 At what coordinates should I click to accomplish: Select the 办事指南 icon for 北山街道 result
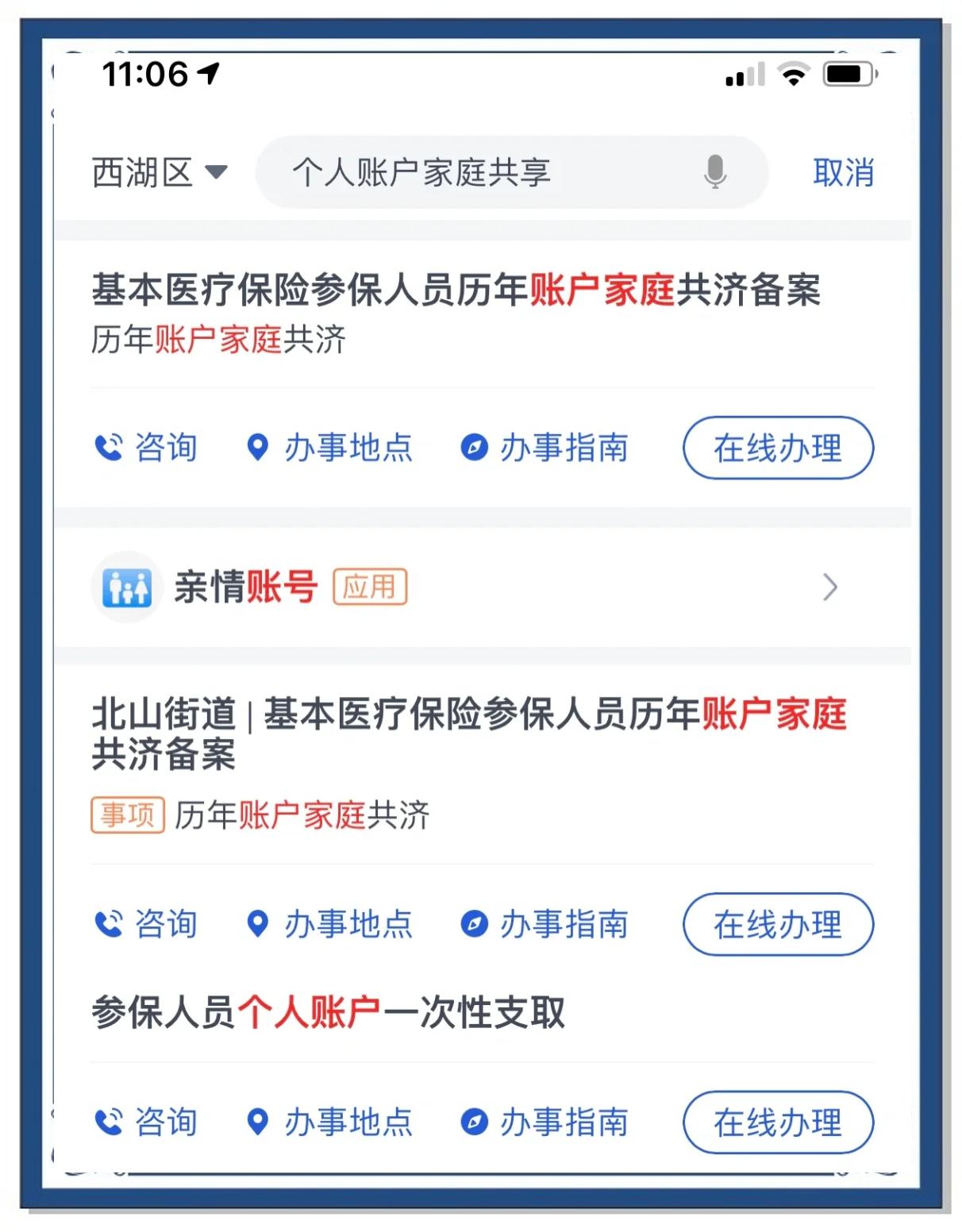pyautogui.click(x=474, y=924)
